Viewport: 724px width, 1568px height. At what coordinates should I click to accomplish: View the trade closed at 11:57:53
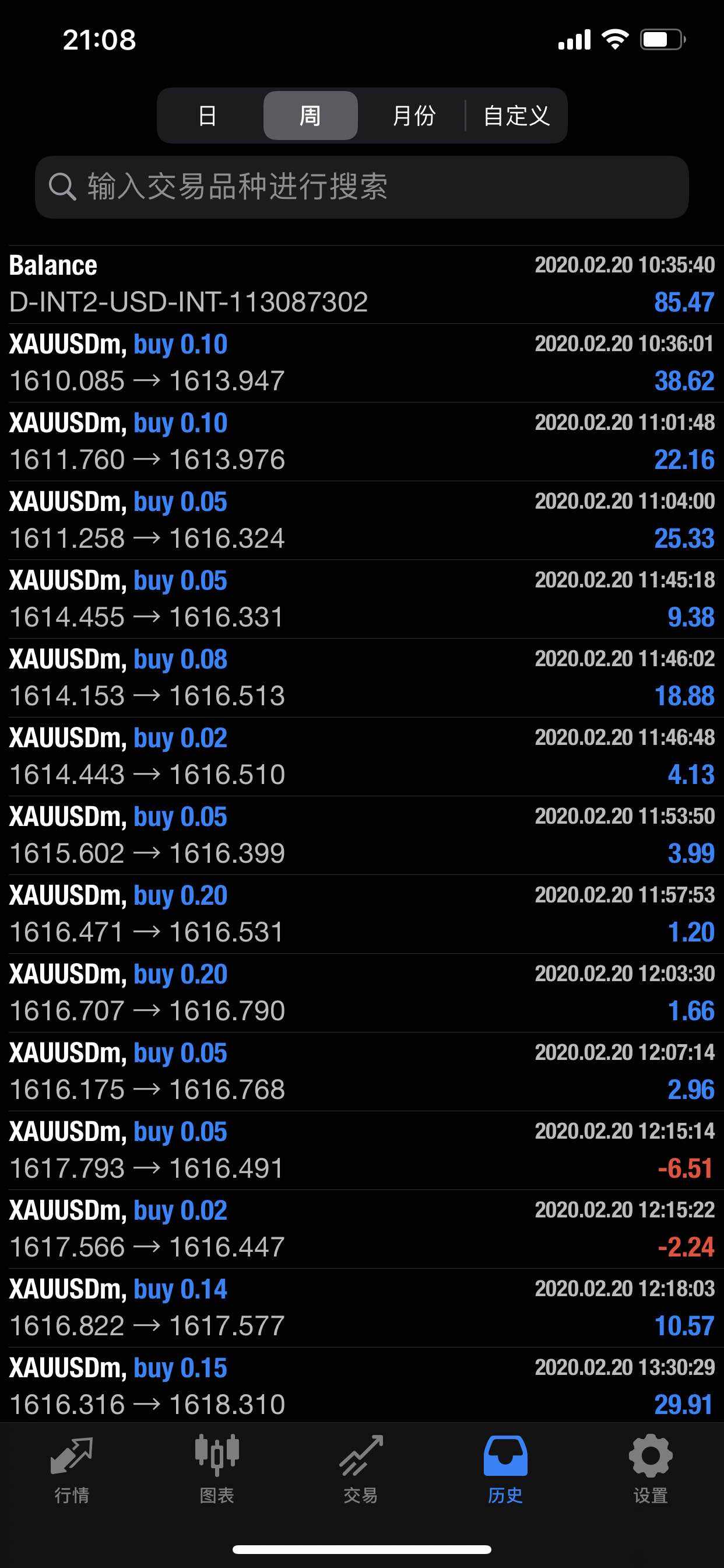click(x=361, y=914)
